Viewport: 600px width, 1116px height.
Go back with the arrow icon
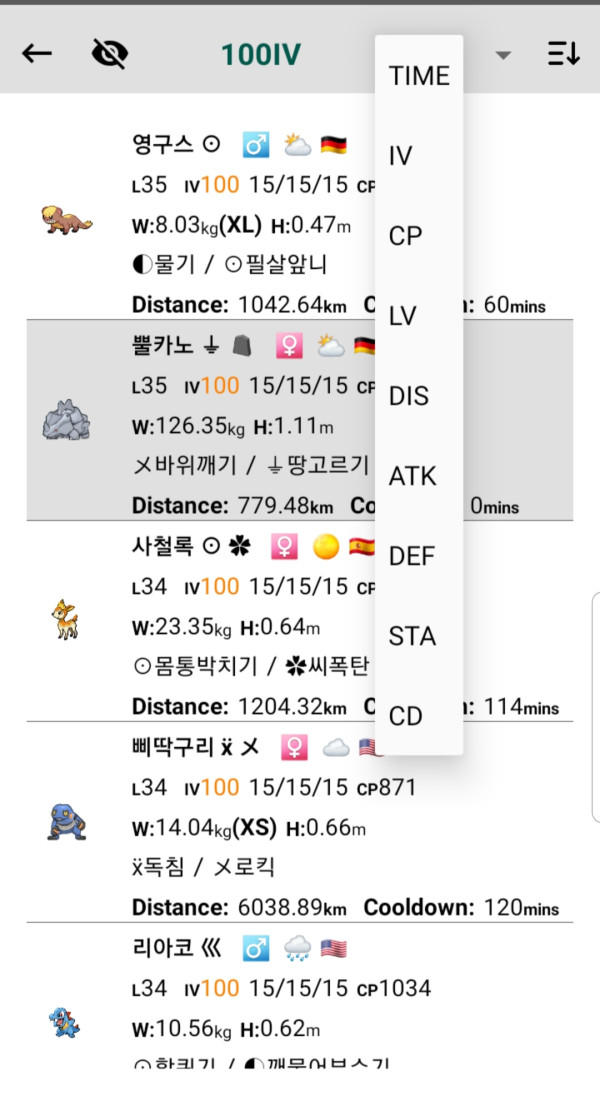(x=37, y=54)
